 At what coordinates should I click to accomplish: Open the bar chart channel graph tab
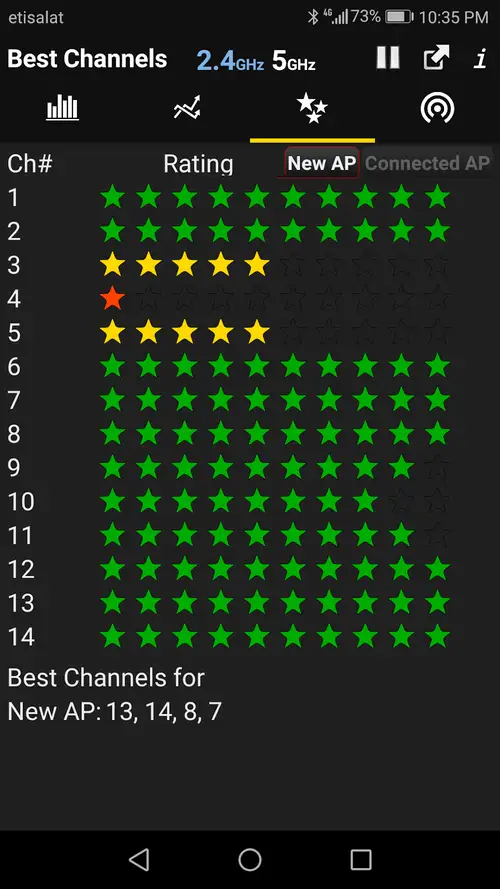point(62,108)
